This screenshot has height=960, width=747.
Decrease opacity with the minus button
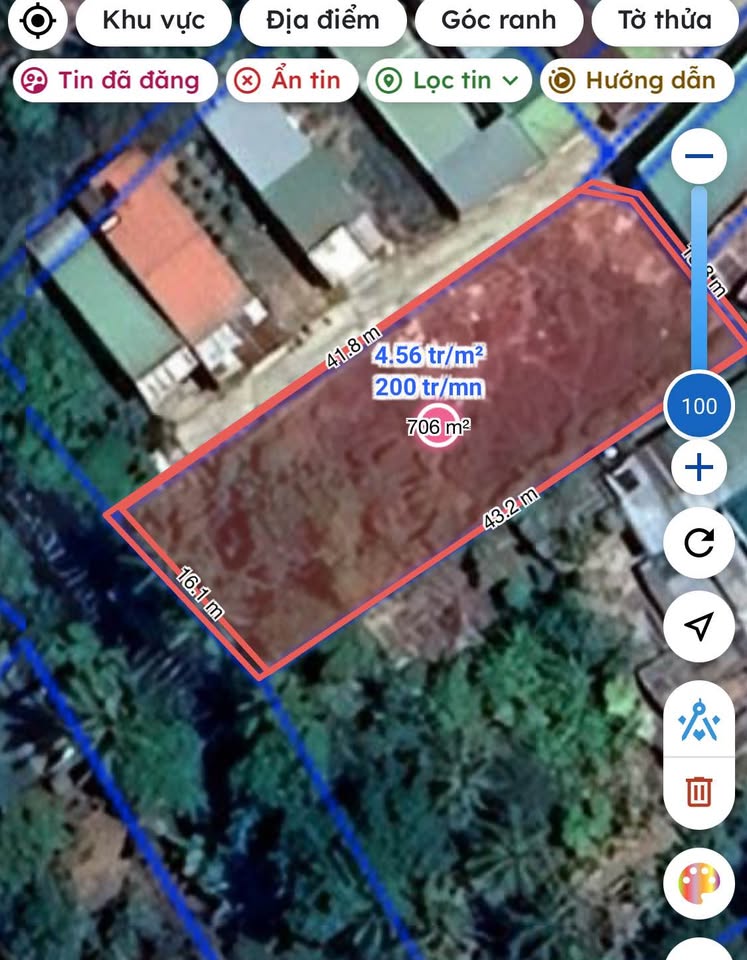tap(699, 156)
